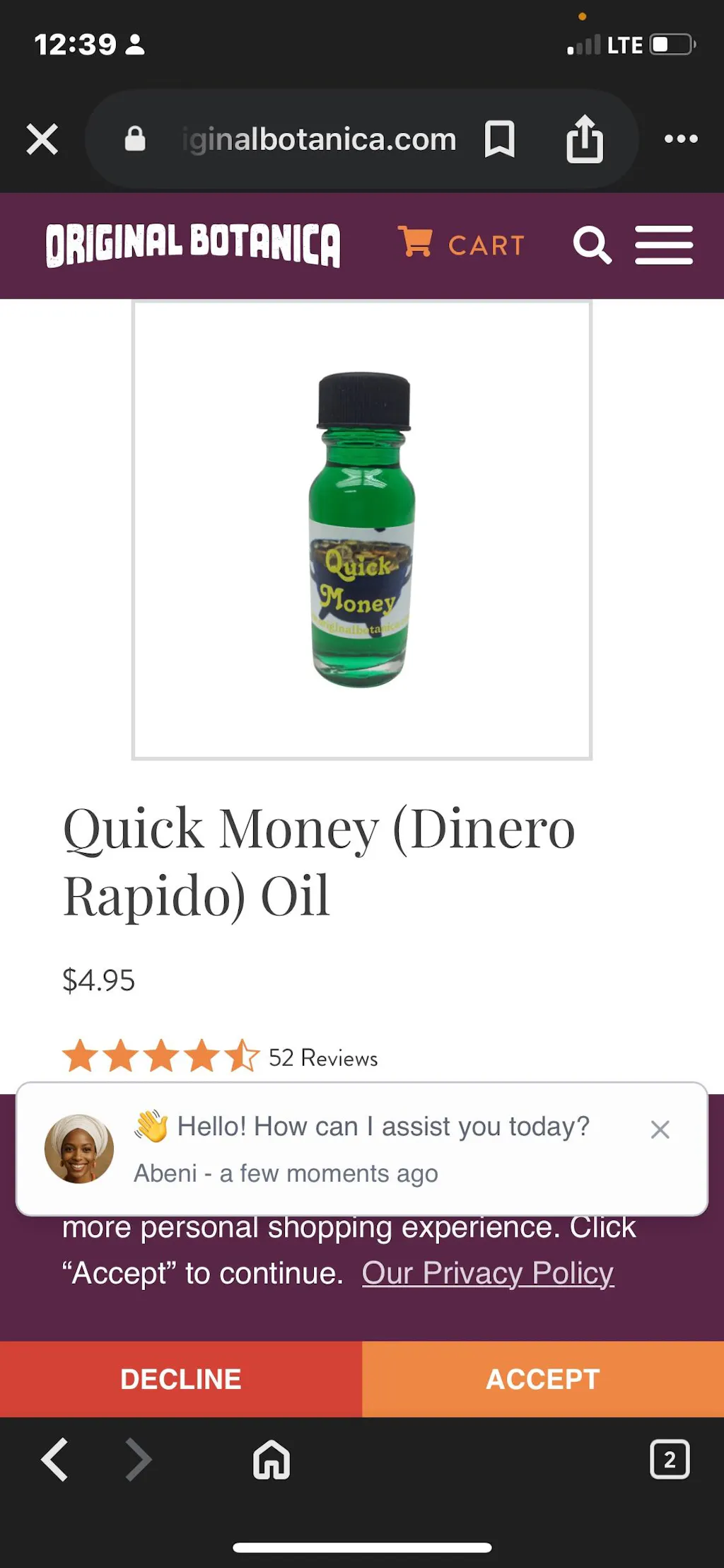Bookmark this page in the browser
The height and width of the screenshot is (1568, 724).
pyautogui.click(x=499, y=139)
